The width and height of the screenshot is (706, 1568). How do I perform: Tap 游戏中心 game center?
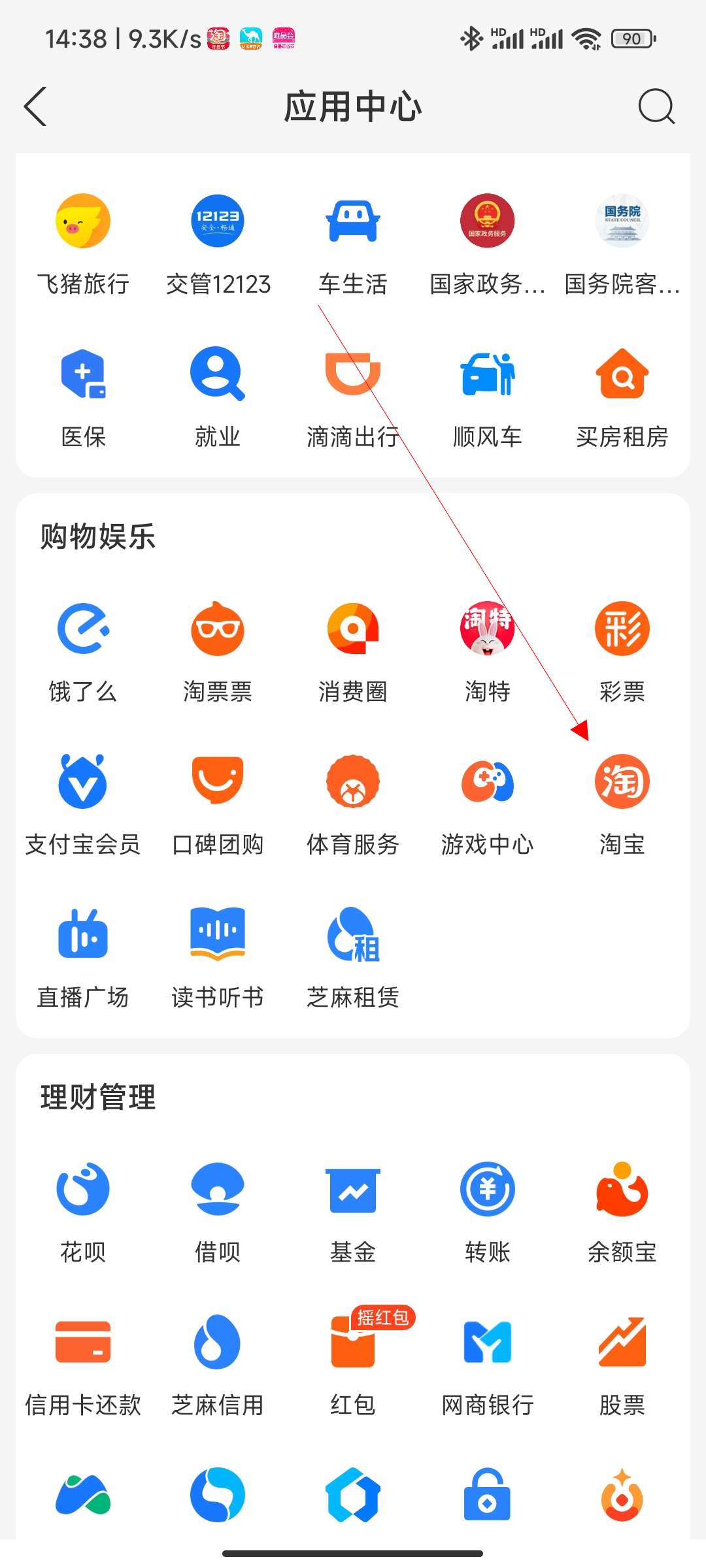point(488,782)
